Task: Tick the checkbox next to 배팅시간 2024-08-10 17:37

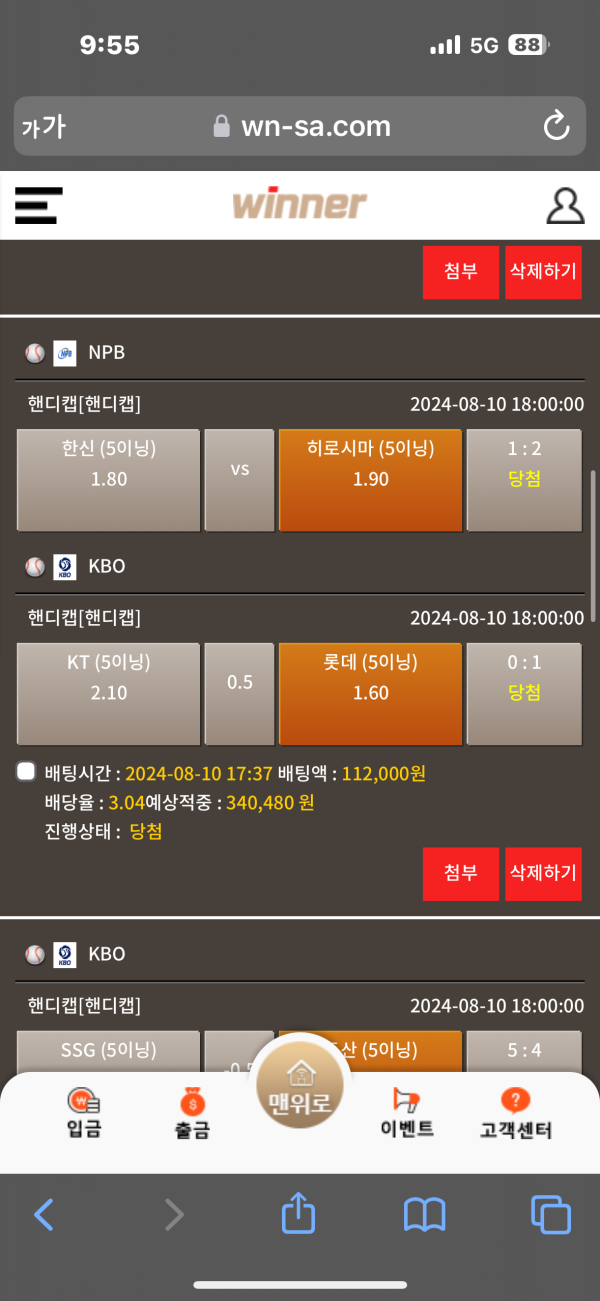Action: (27, 772)
